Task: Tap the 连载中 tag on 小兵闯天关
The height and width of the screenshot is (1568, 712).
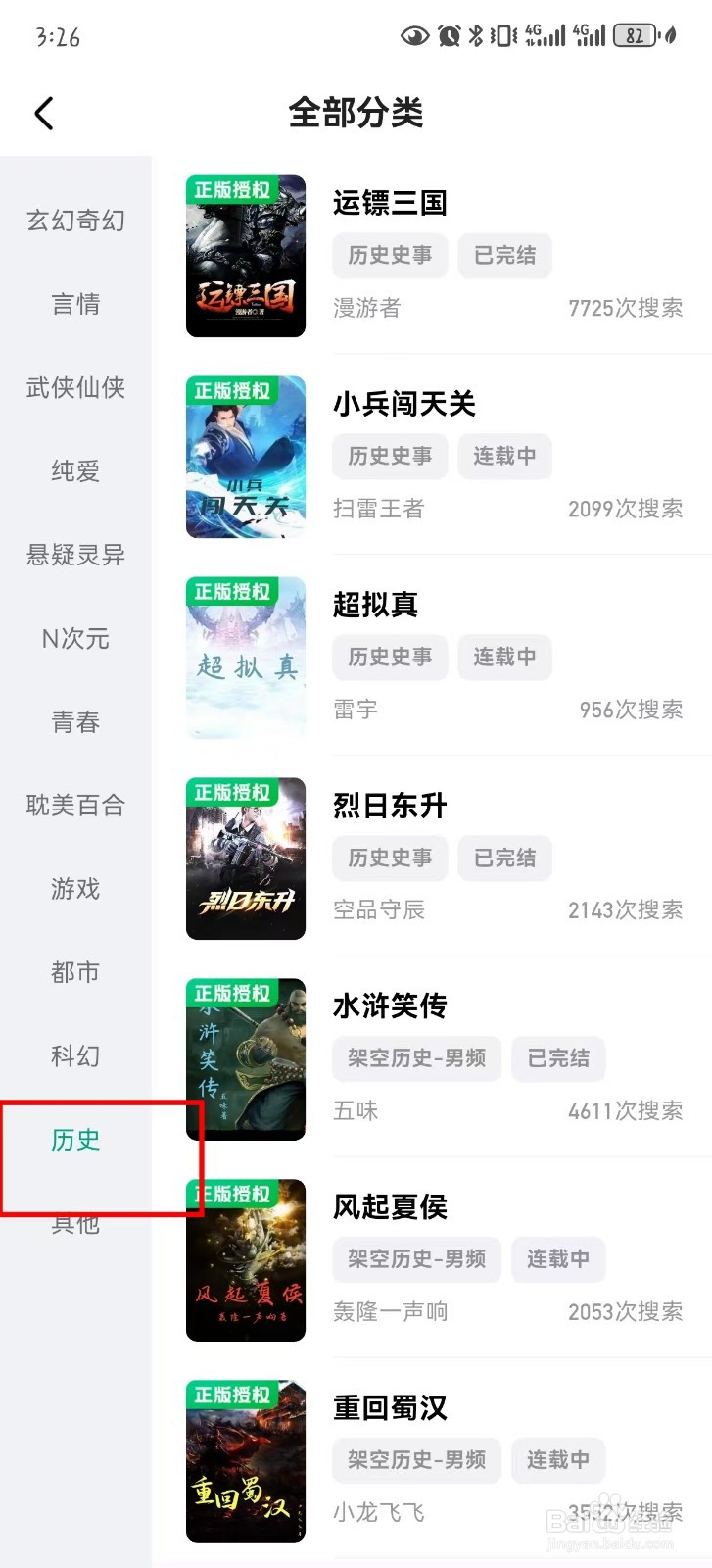Action: pos(504,456)
